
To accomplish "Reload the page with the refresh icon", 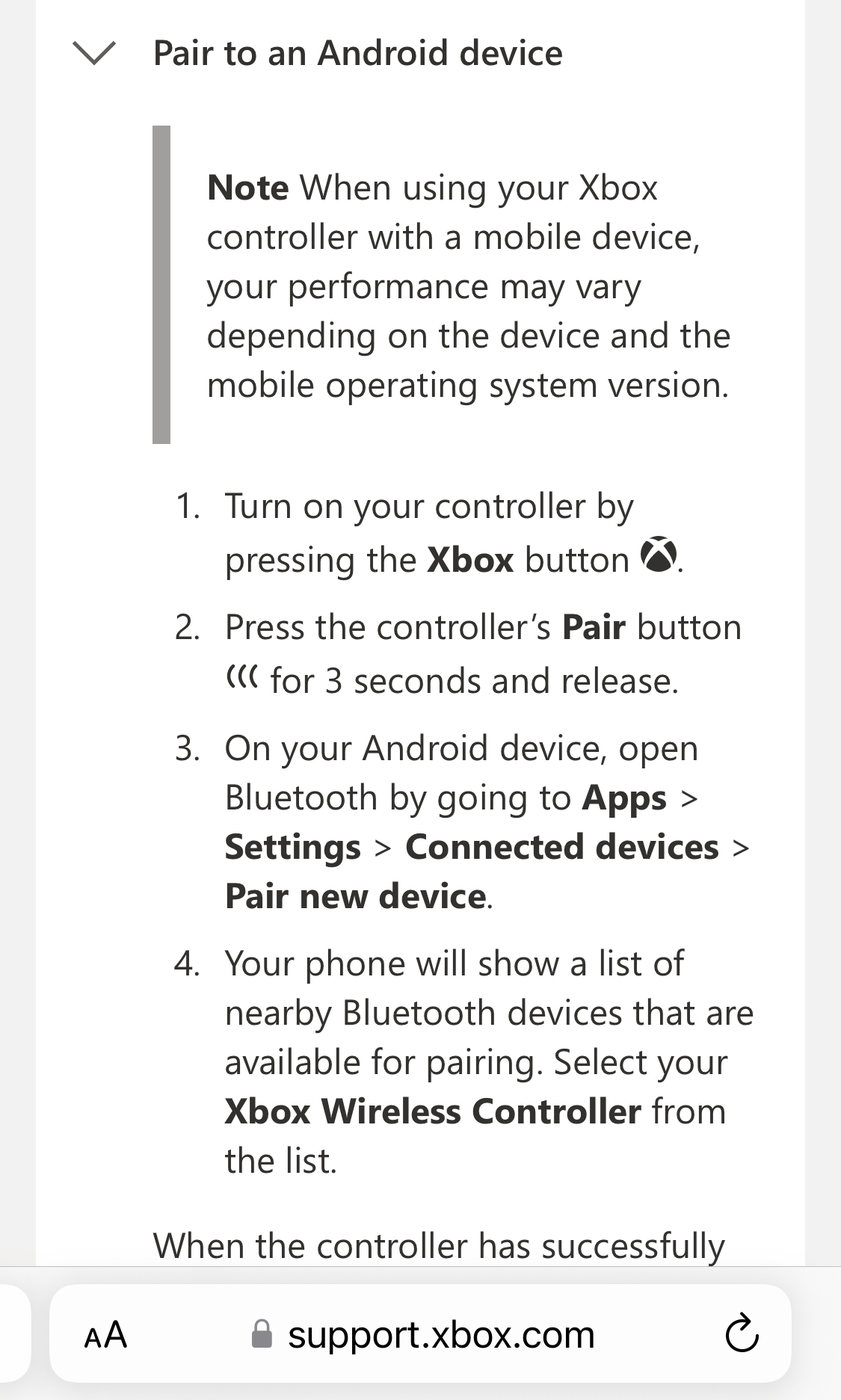I will tap(742, 1334).
